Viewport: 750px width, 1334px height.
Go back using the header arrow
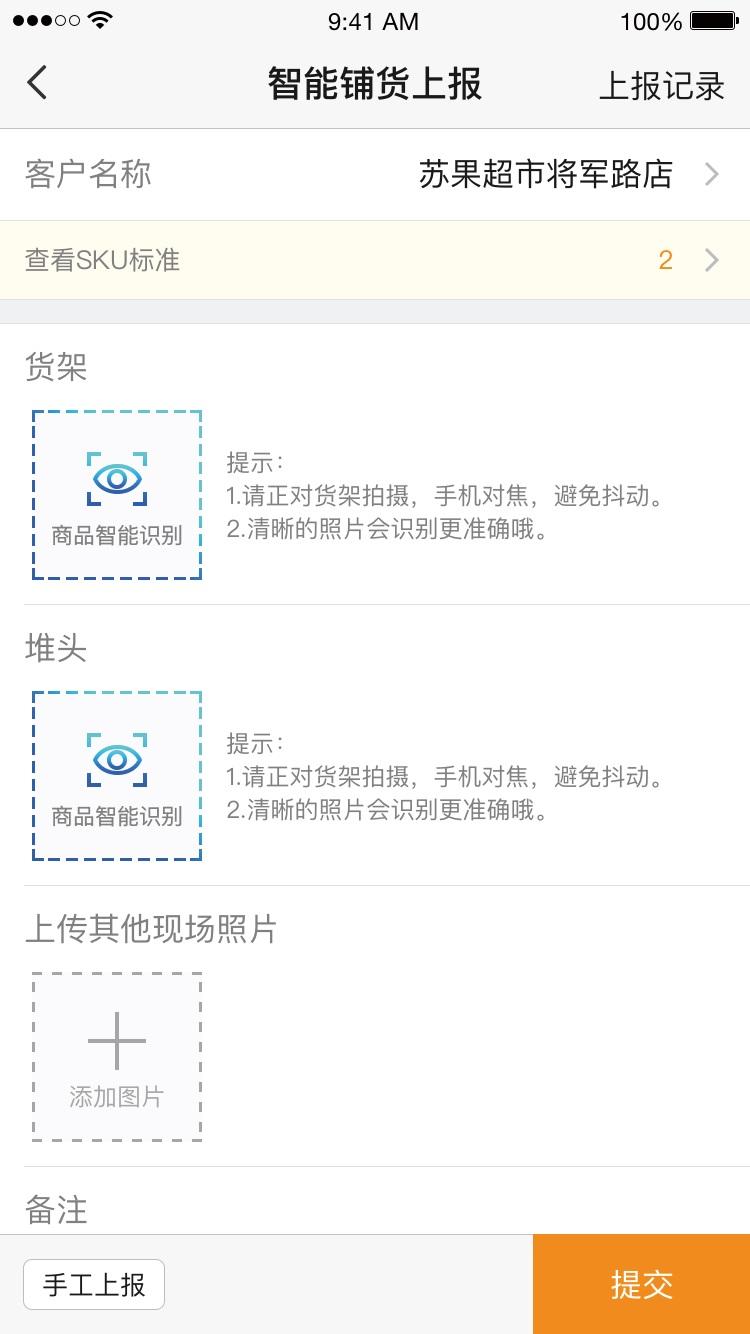pyautogui.click(x=38, y=83)
